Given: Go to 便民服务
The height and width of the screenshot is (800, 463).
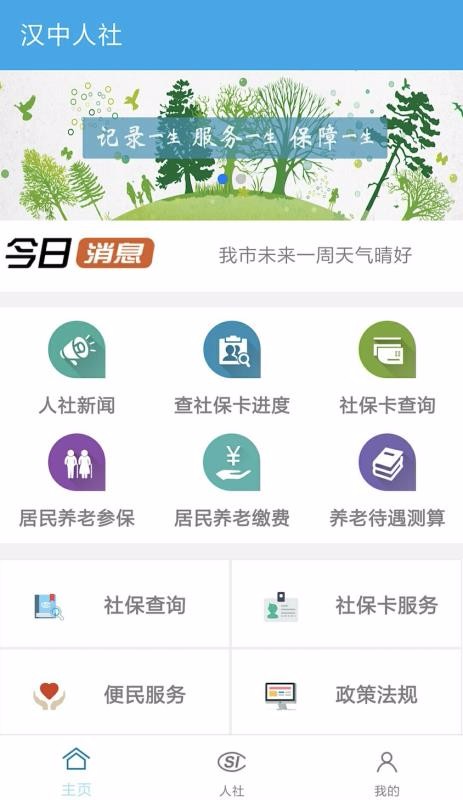Looking at the screenshot, I should (x=115, y=693).
